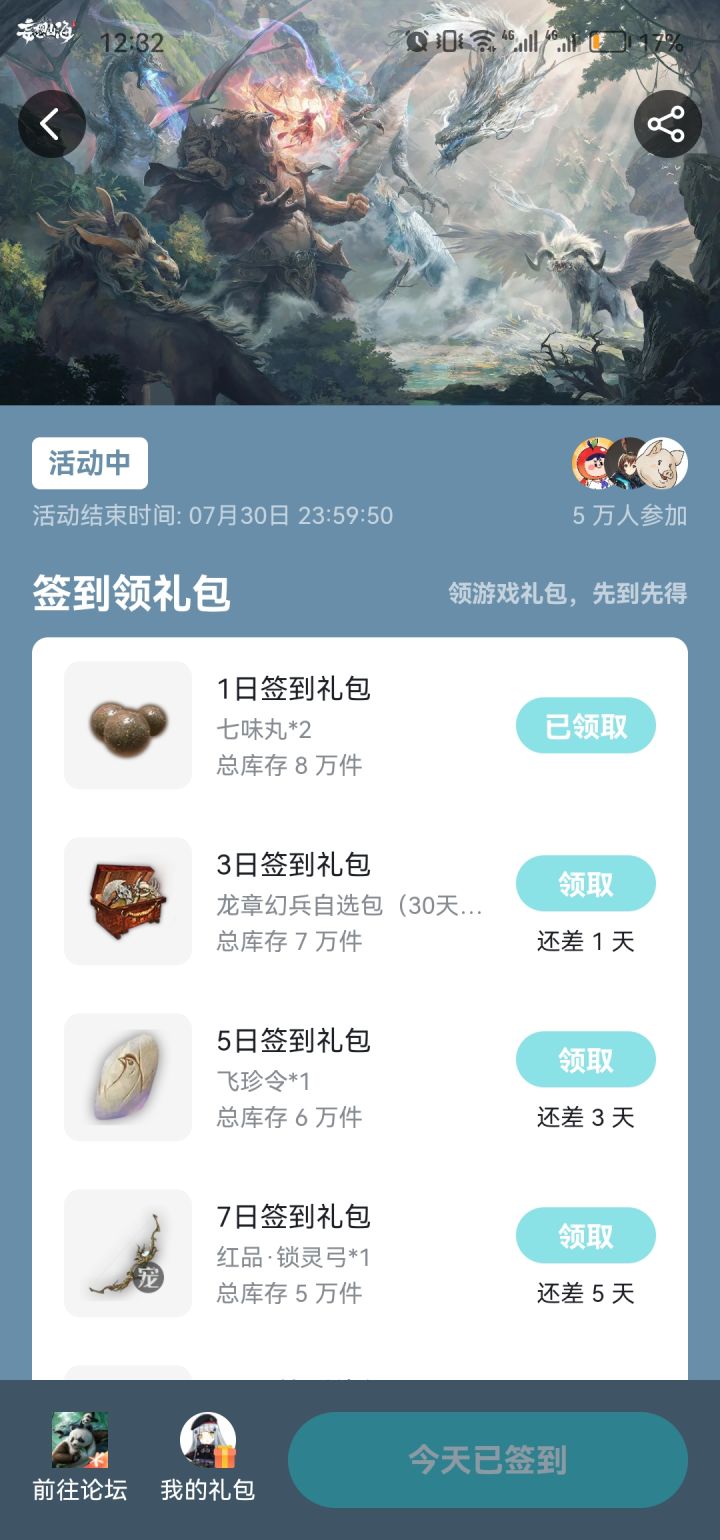Claim the 3日签到礼包 reward

tap(585, 884)
